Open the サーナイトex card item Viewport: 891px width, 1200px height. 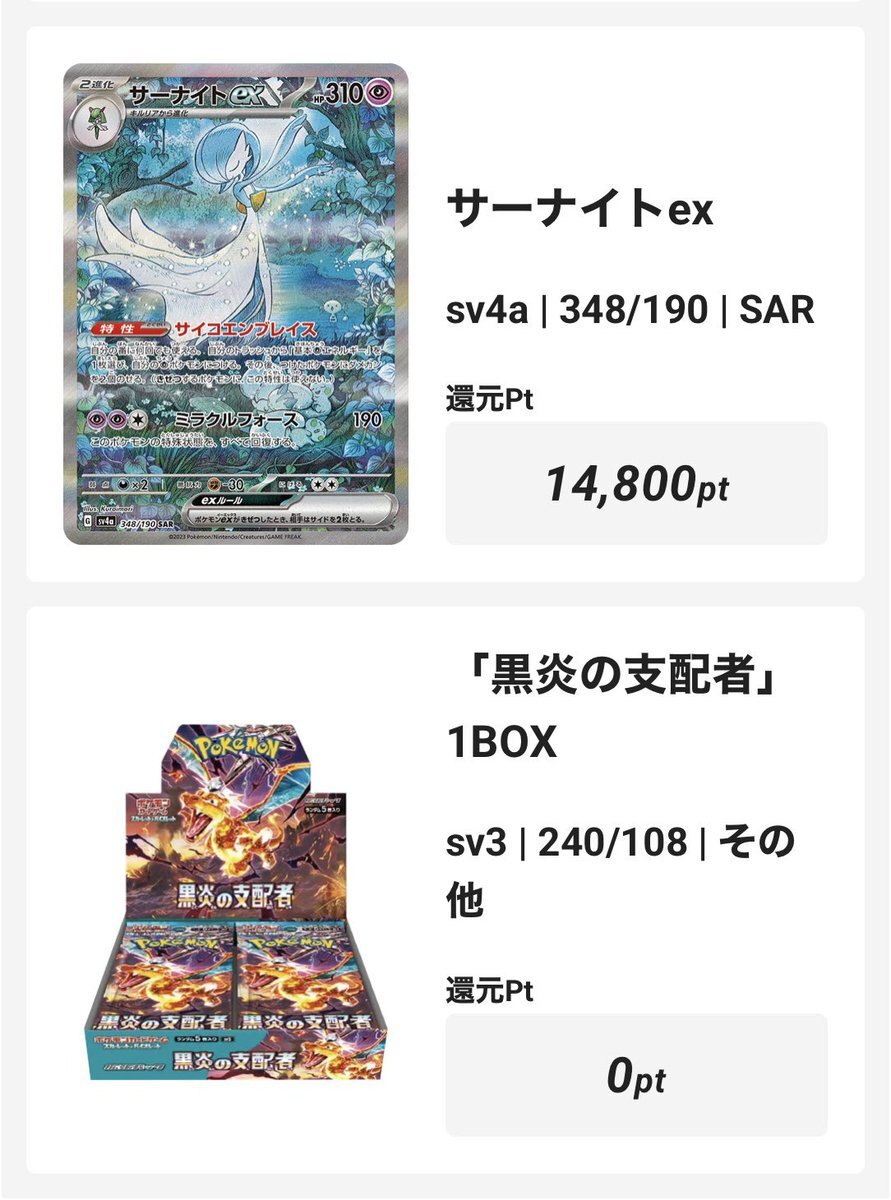tap(445, 304)
